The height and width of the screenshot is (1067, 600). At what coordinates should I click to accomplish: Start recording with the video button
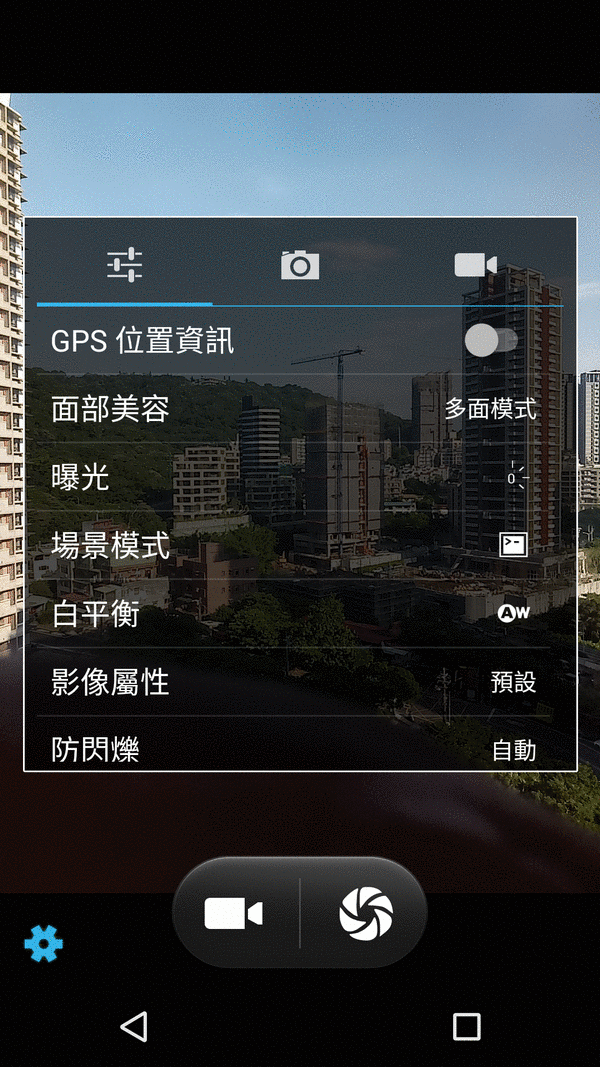(234, 913)
